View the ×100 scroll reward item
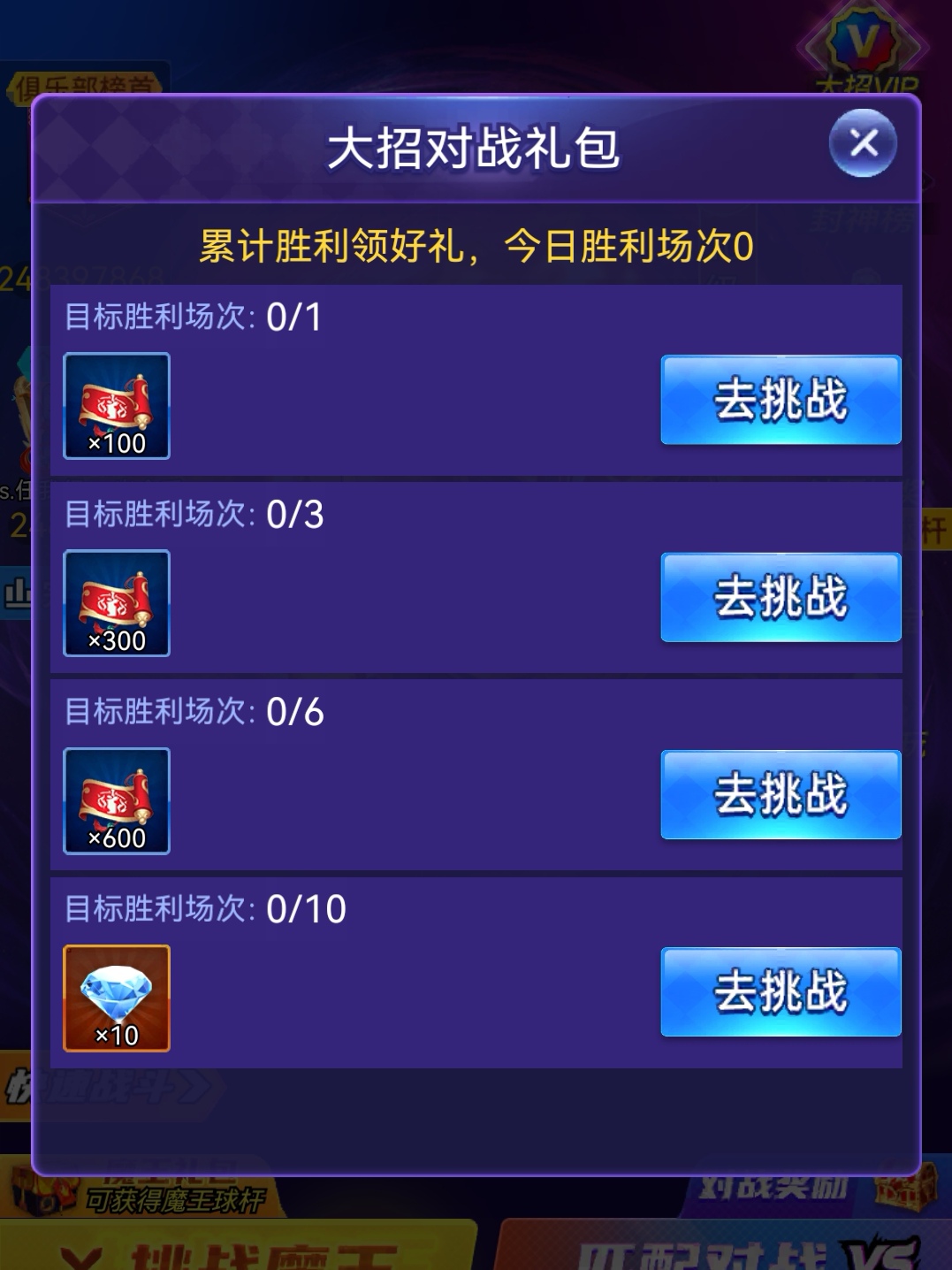 117,406
